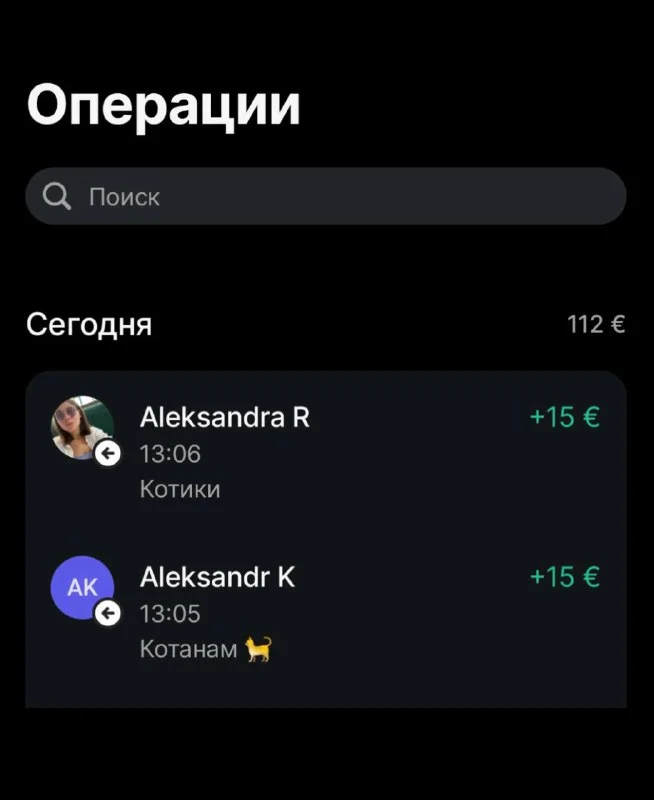Screen dimensions: 654x800
Task: Open the Aleksandra R transaction
Action: pos(325,452)
